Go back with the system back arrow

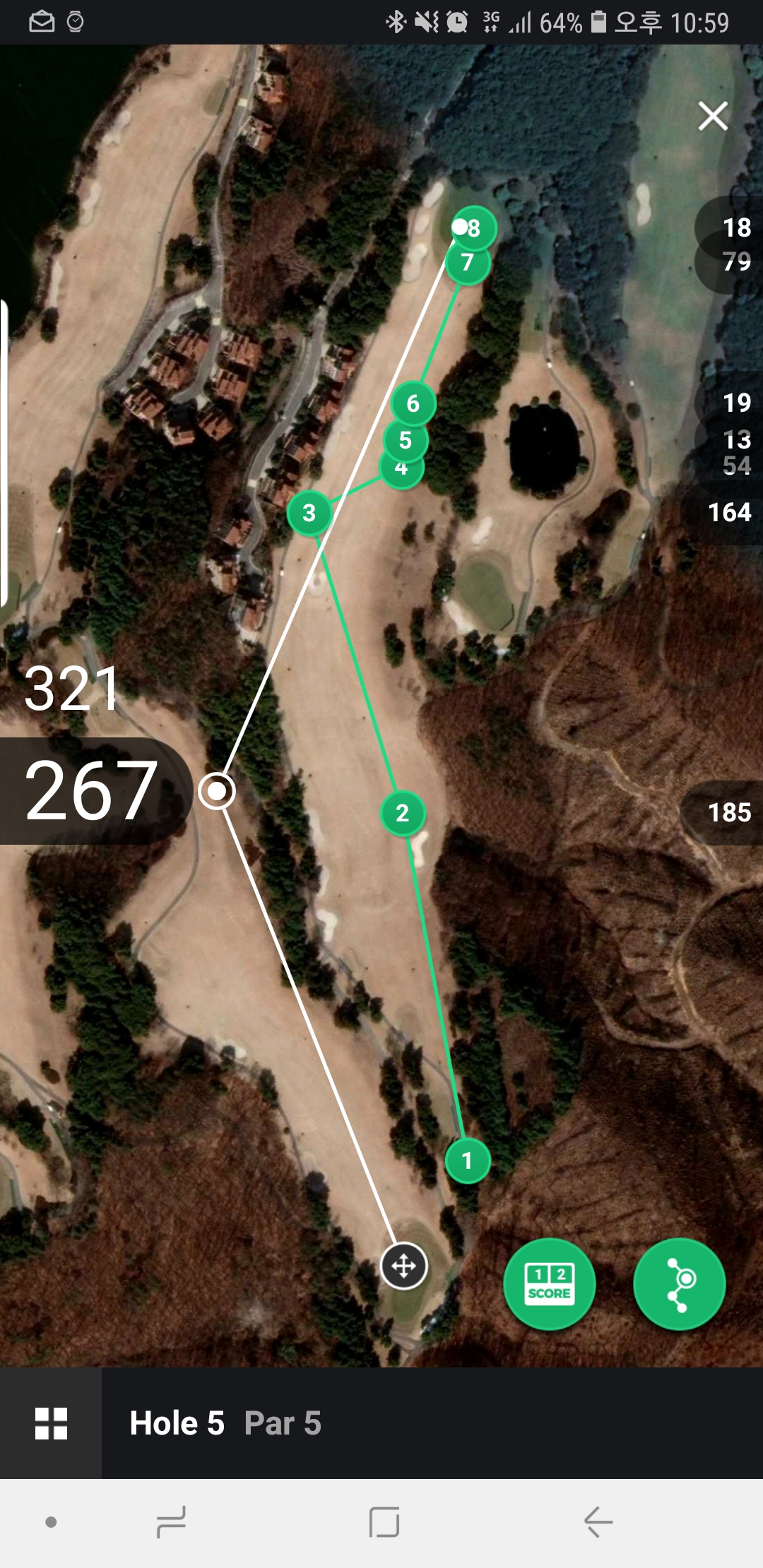pyautogui.click(x=598, y=1521)
